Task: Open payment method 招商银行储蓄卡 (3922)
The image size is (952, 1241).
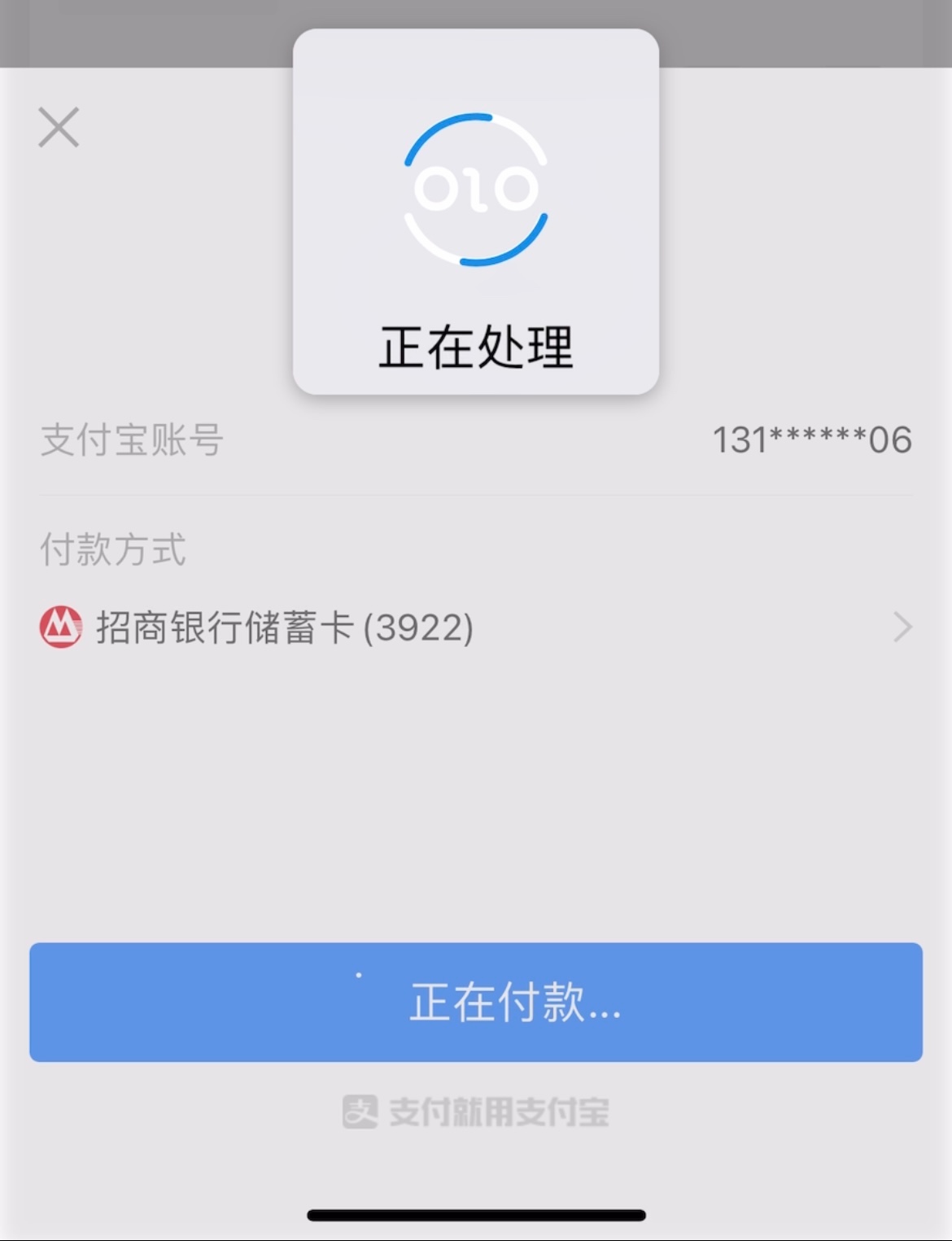Action: point(475,627)
